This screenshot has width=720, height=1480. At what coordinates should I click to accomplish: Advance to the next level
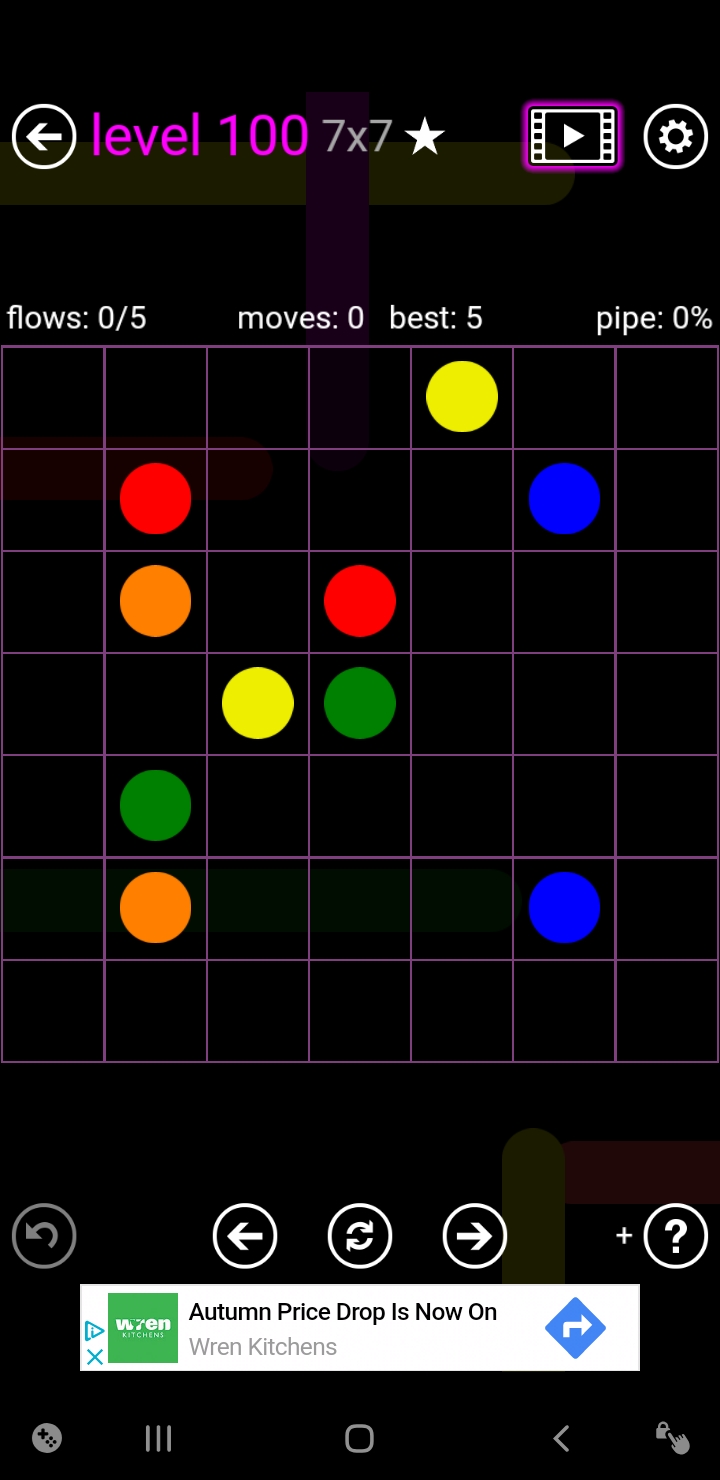click(x=474, y=1235)
